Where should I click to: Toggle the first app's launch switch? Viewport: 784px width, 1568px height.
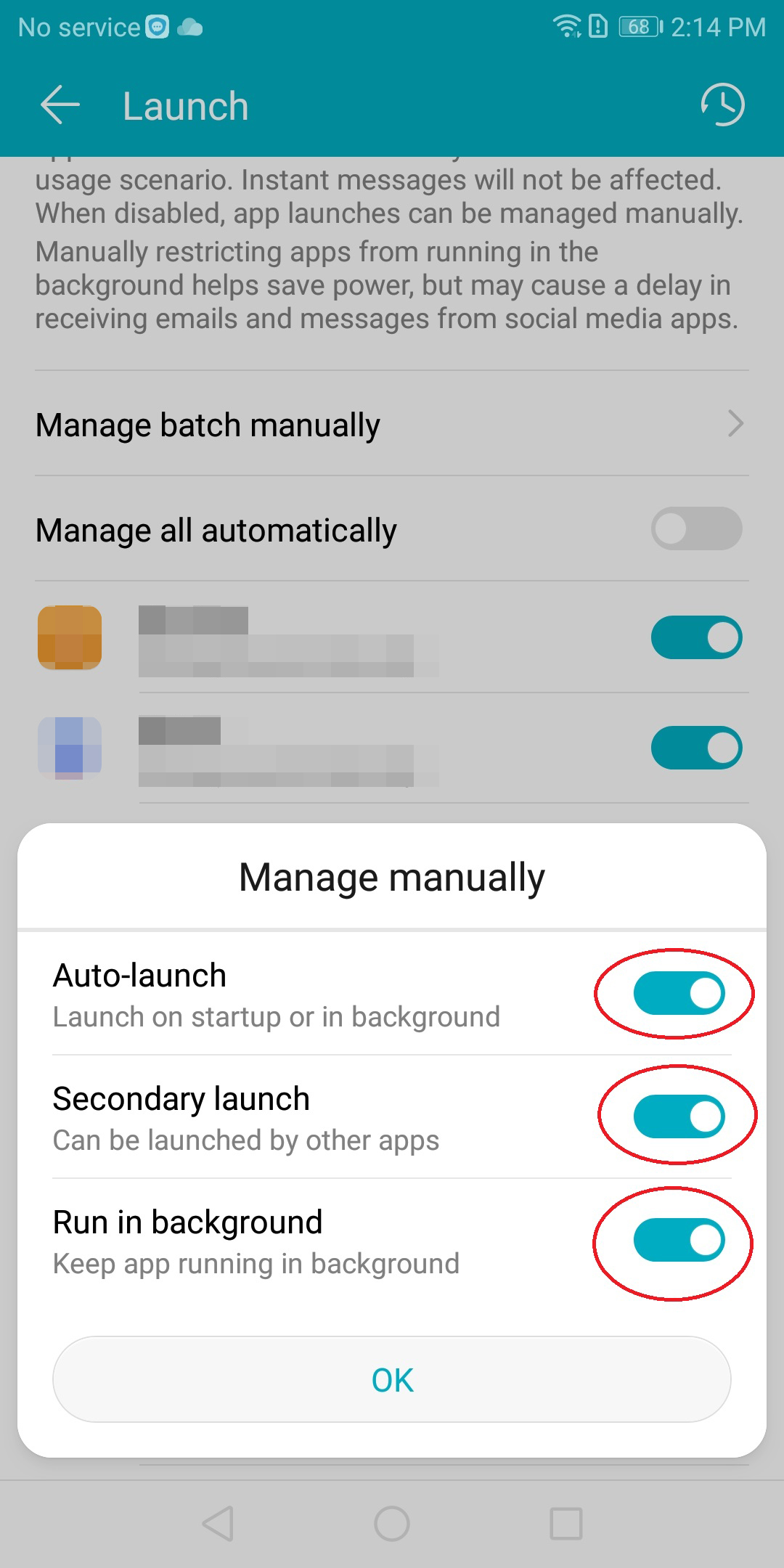click(695, 637)
